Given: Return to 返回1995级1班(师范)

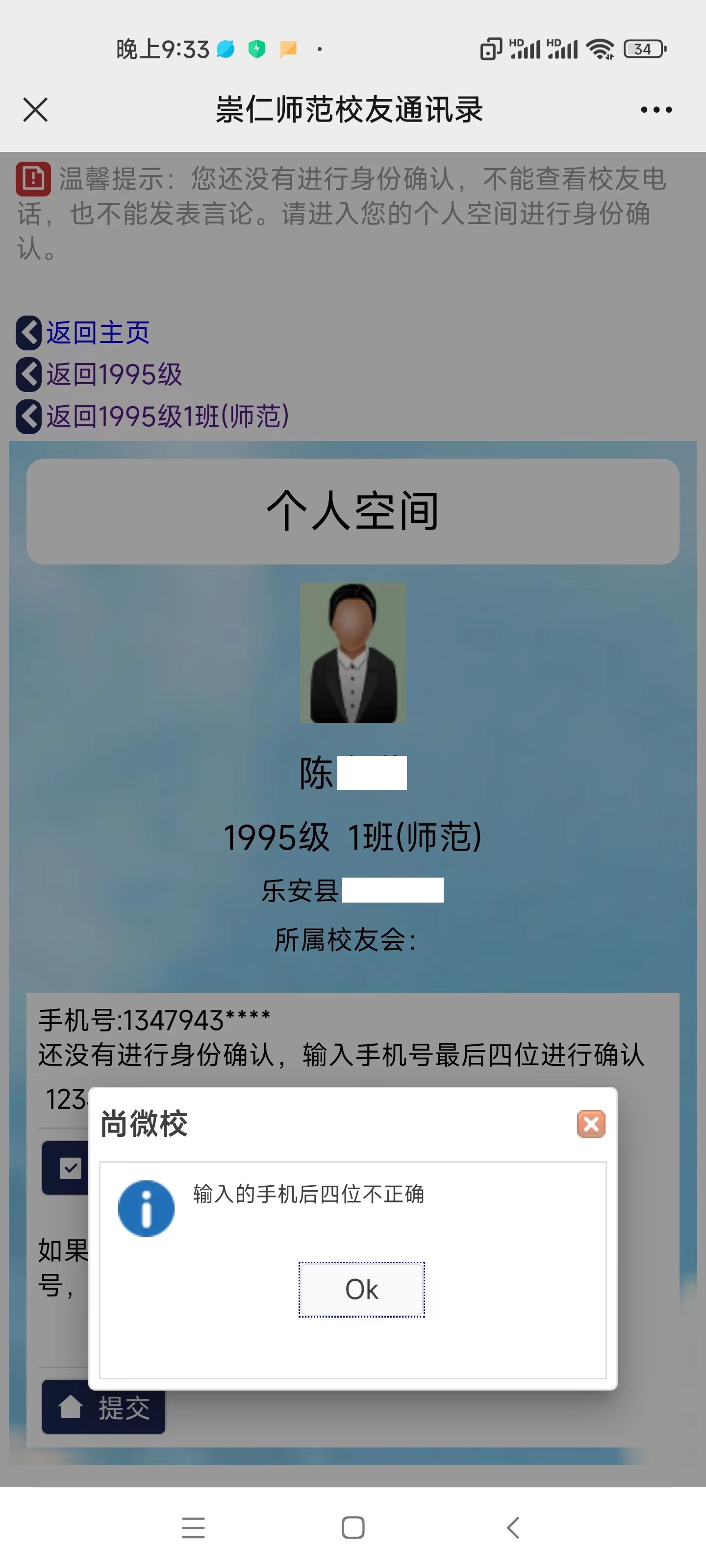Looking at the screenshot, I should tap(167, 416).
